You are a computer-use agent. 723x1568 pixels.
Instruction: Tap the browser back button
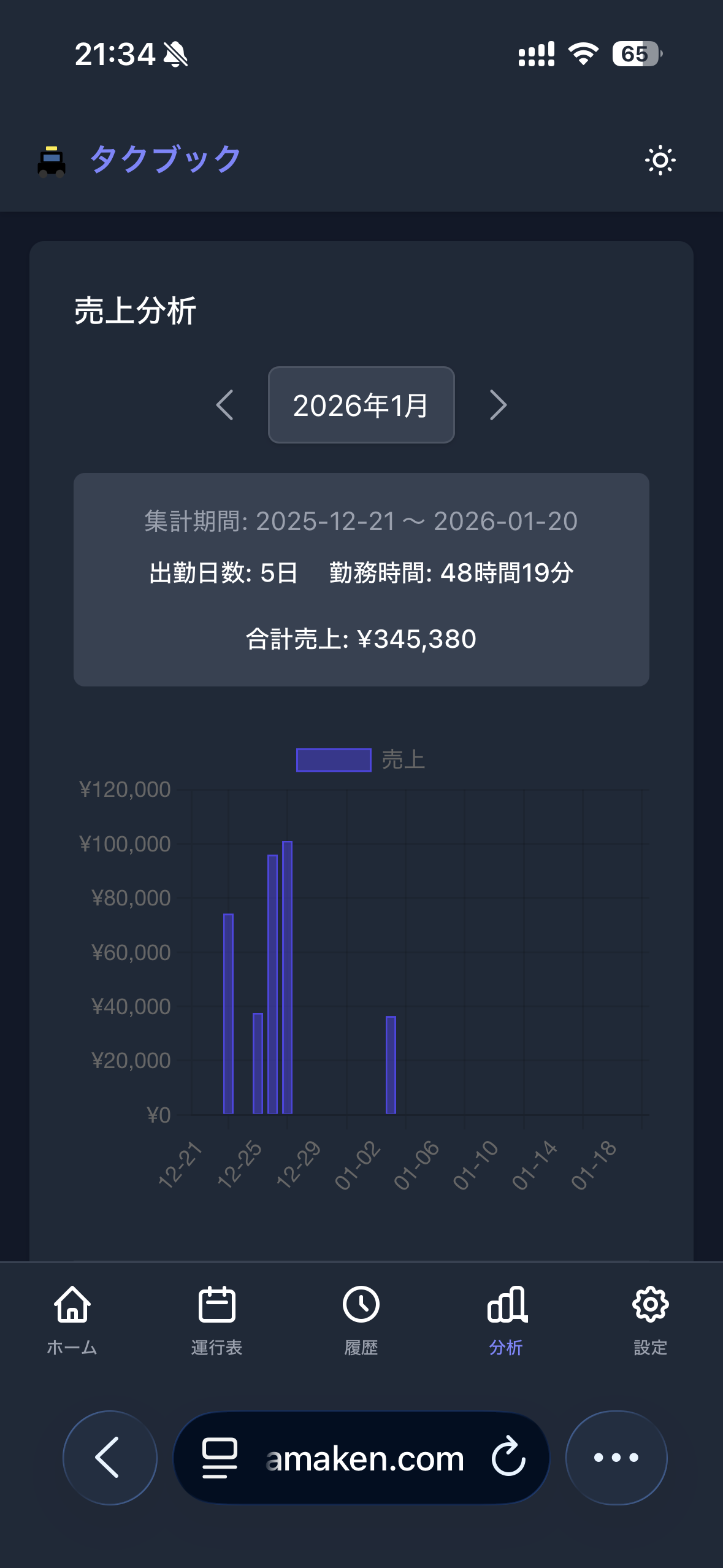(110, 1458)
